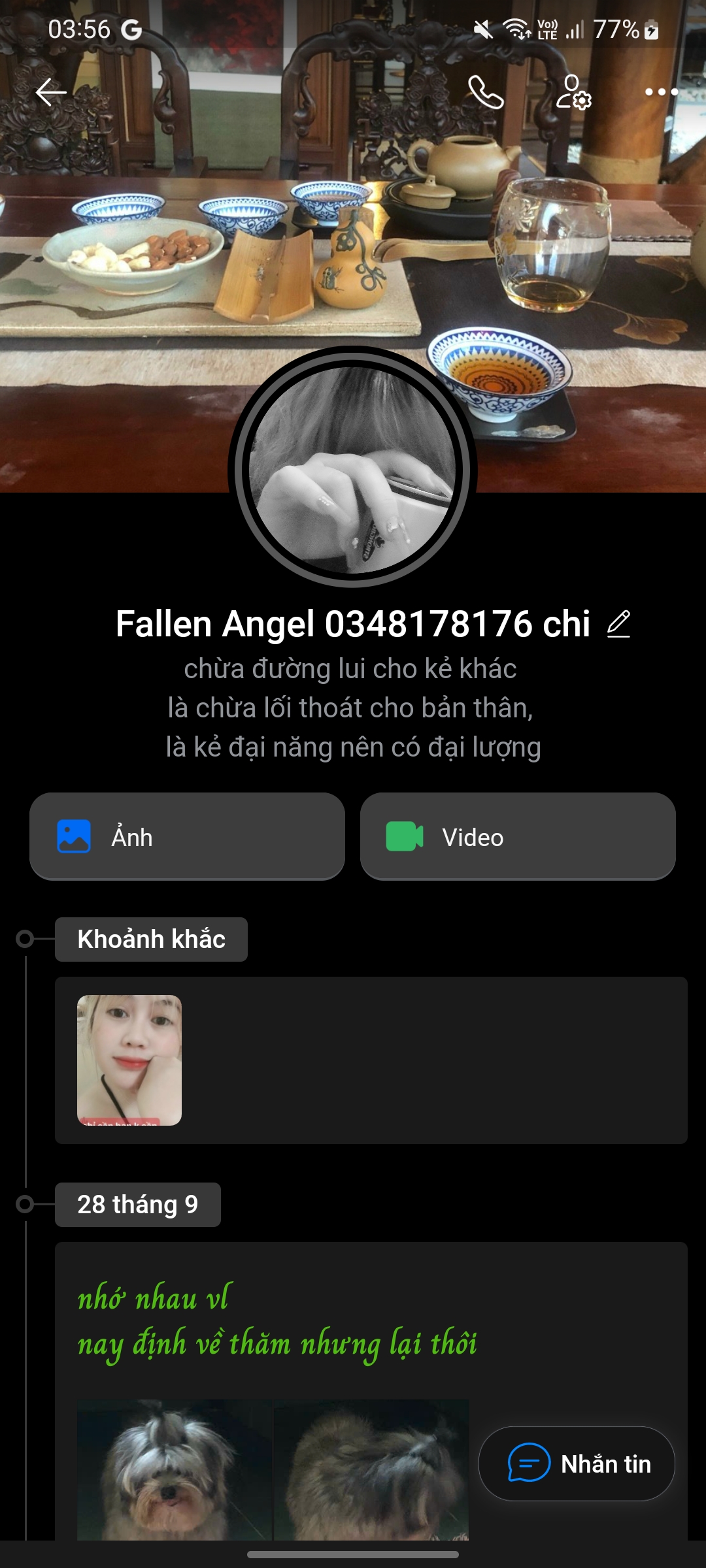Open the cover photo at the top
Screen dimensions: 706x1568
(353, 248)
